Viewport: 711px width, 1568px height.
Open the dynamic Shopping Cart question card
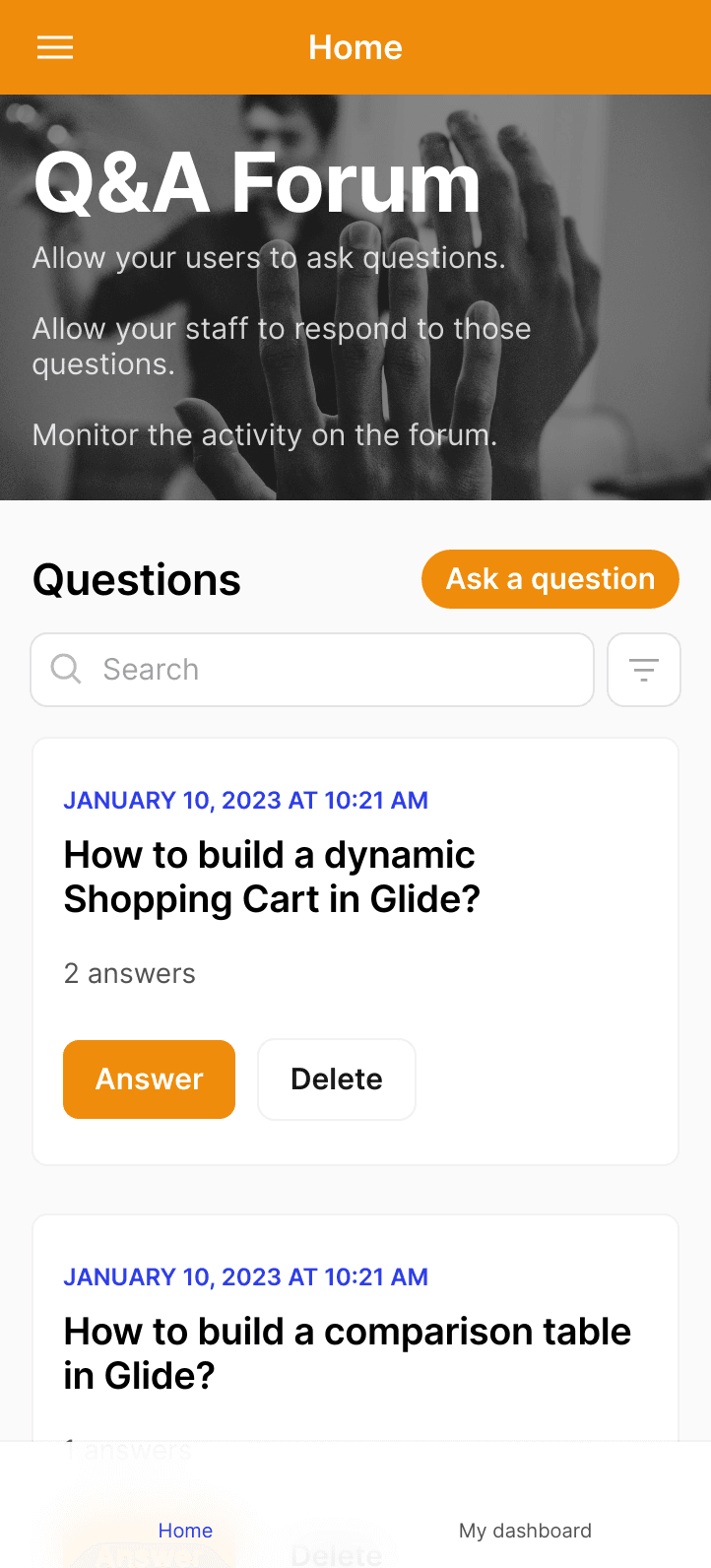click(x=355, y=951)
